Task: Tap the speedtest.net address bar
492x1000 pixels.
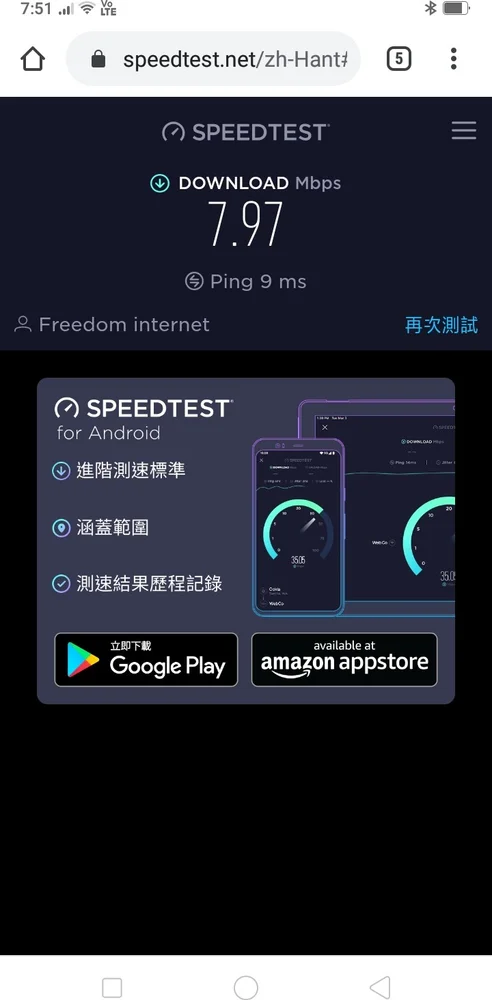Action: pyautogui.click(x=213, y=59)
